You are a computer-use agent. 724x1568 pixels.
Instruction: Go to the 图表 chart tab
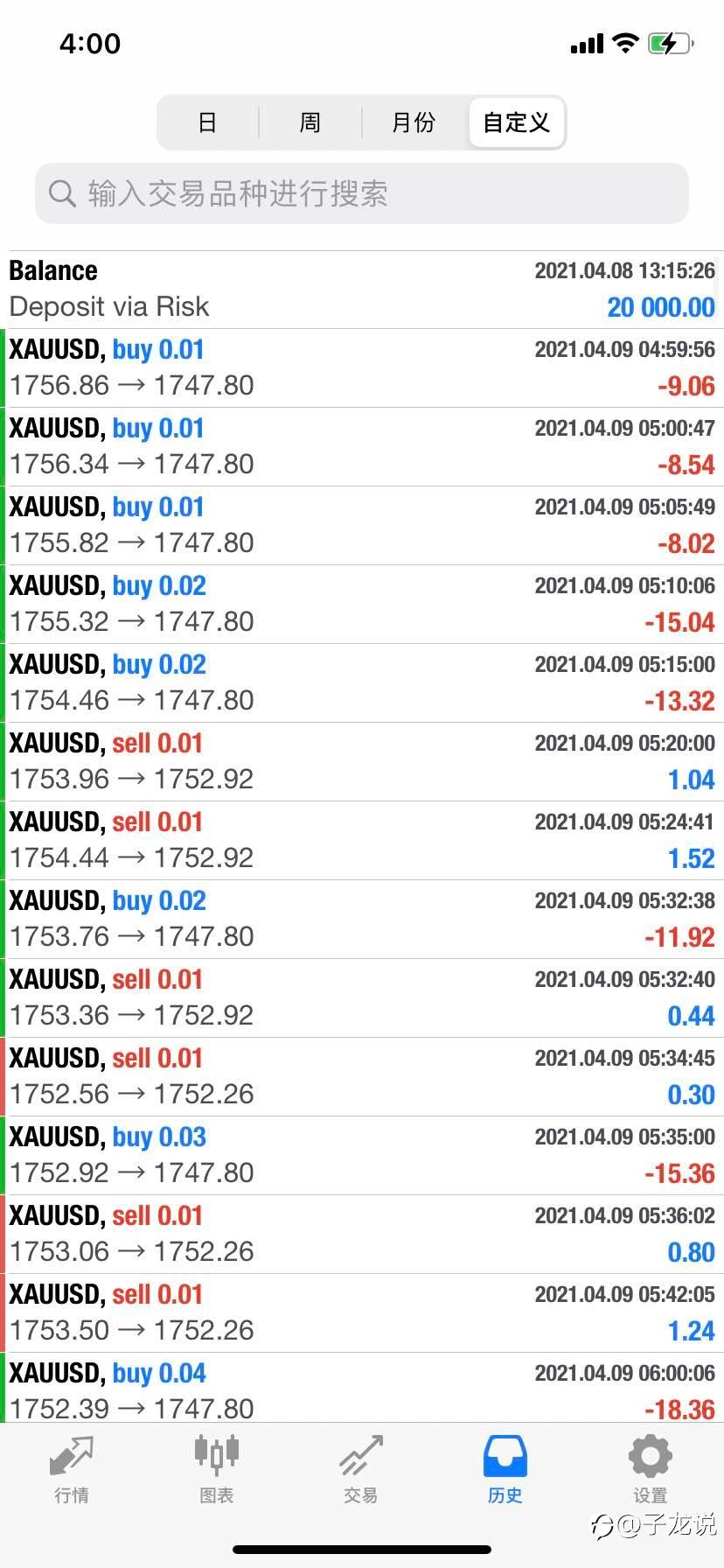(x=217, y=1470)
